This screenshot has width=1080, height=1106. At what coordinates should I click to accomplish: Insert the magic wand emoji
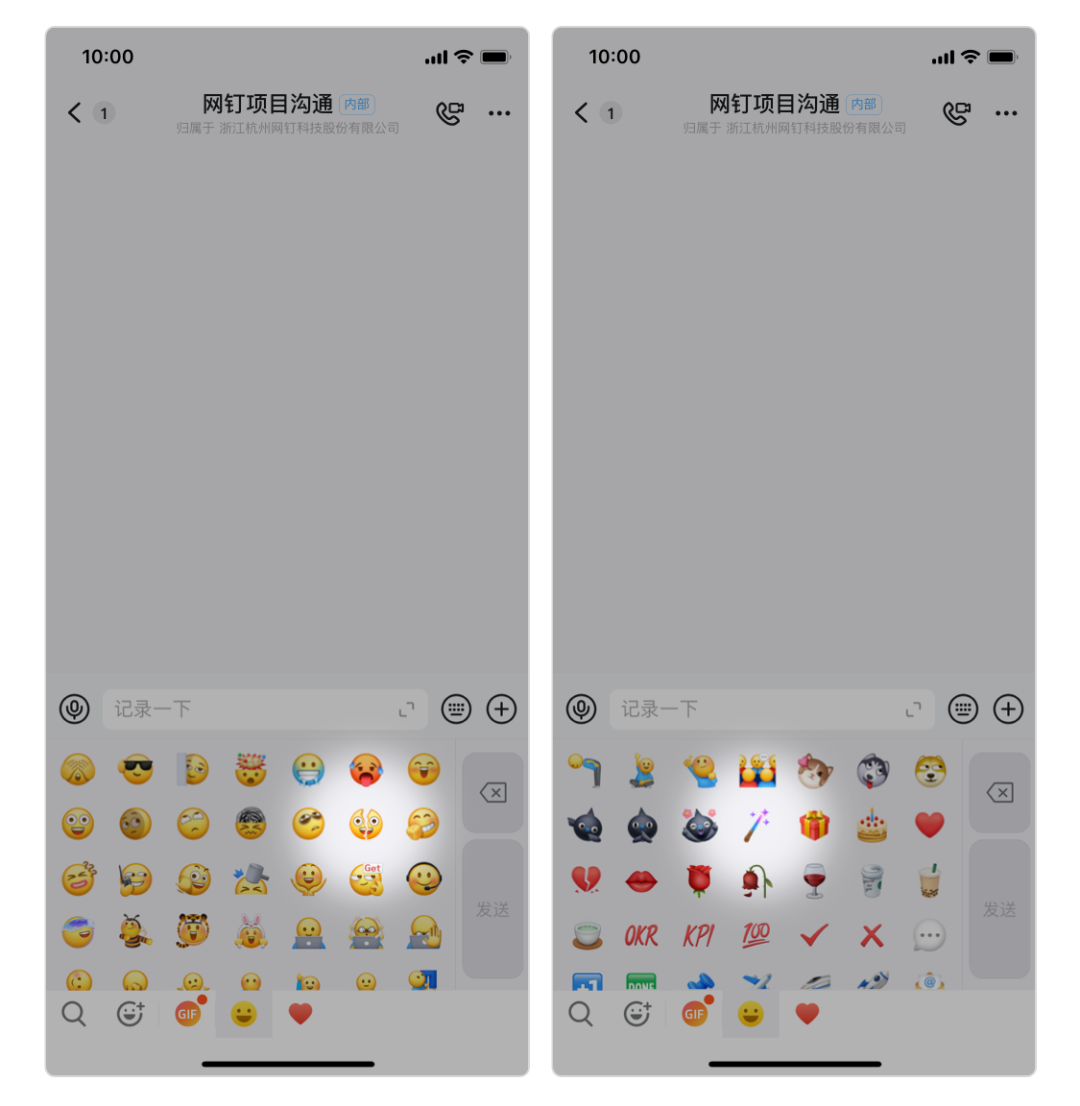(756, 825)
